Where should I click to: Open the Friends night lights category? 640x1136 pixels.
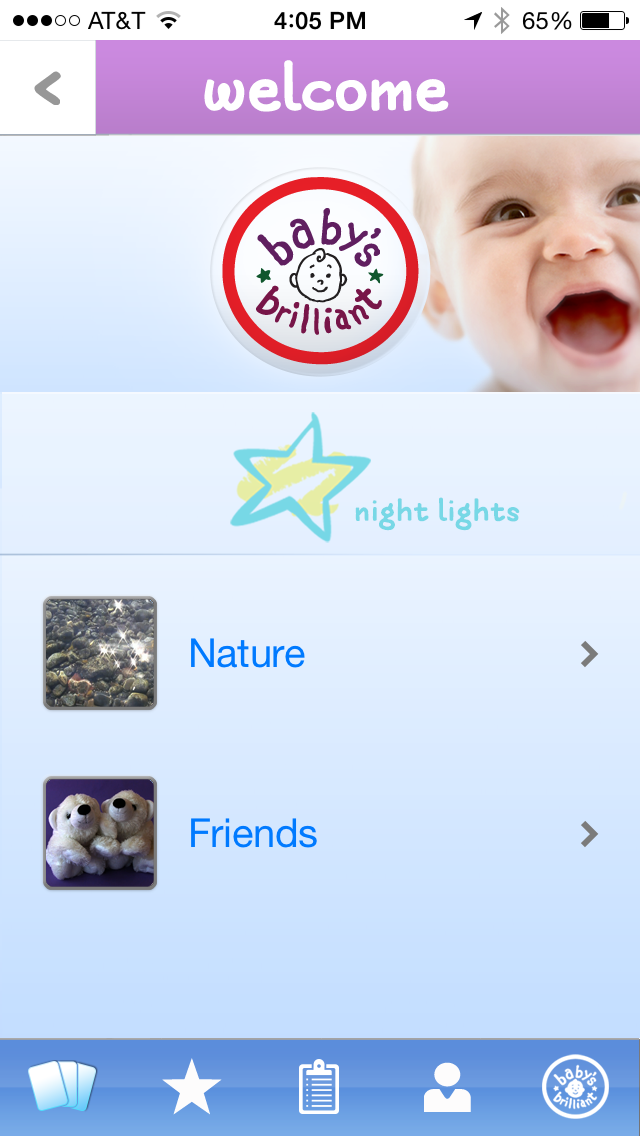[x=320, y=834]
